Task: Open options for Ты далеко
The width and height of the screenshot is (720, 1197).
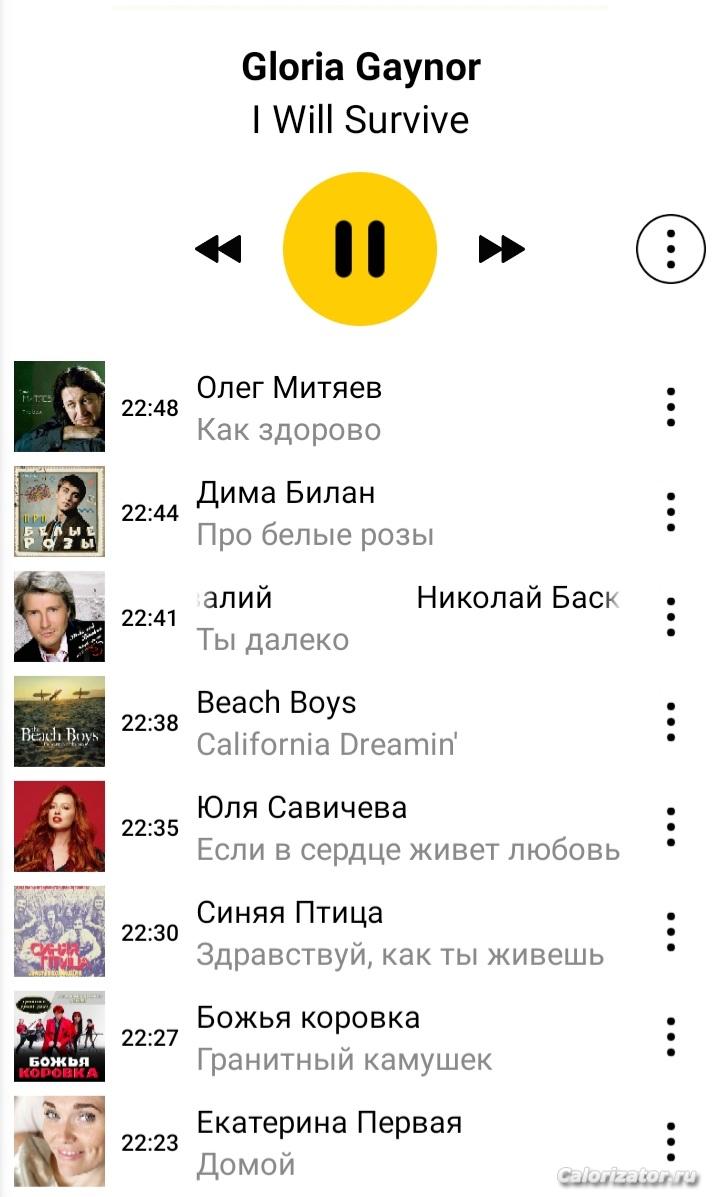Action: (x=670, y=617)
